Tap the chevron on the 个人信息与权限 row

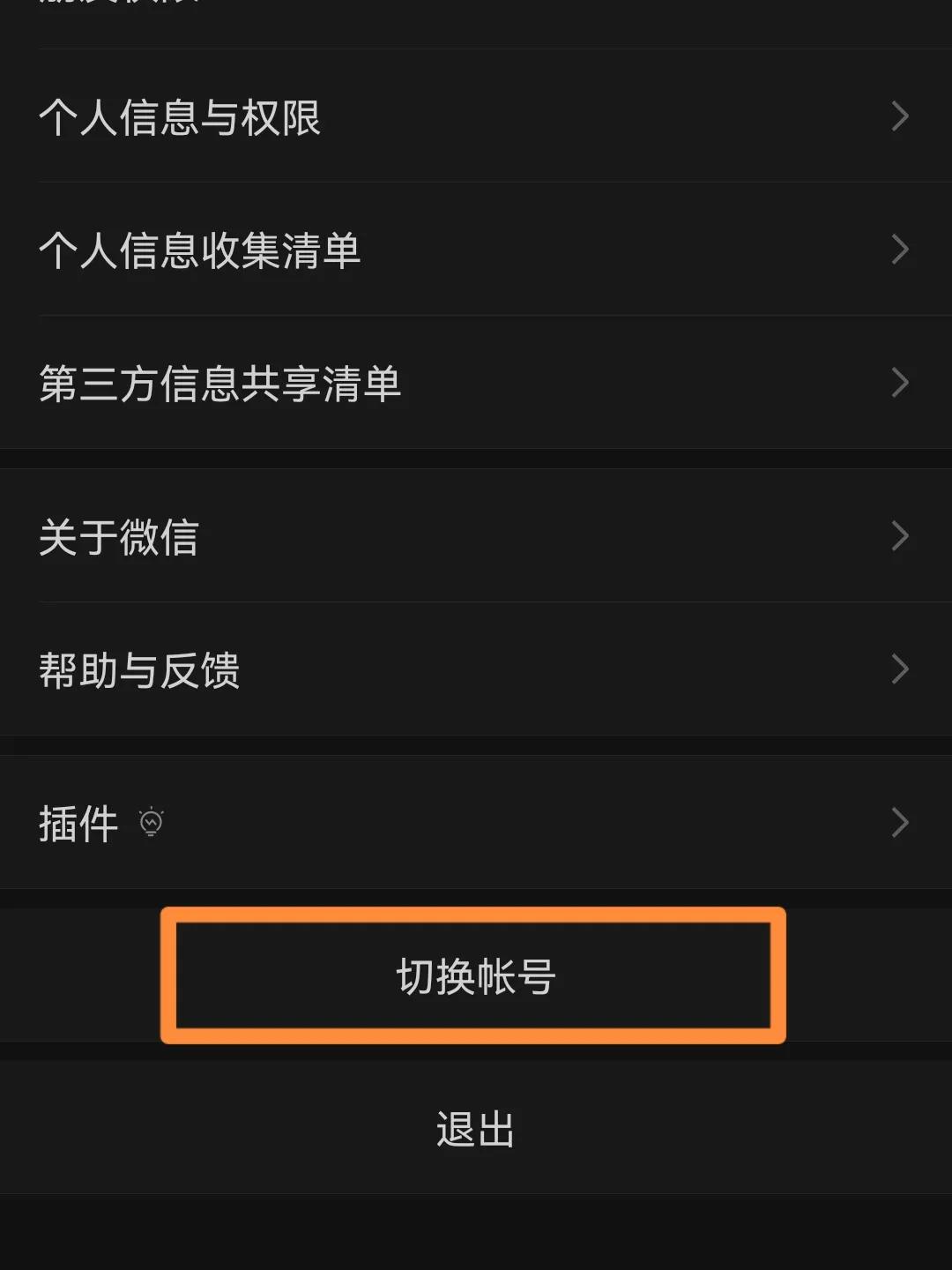click(x=900, y=117)
